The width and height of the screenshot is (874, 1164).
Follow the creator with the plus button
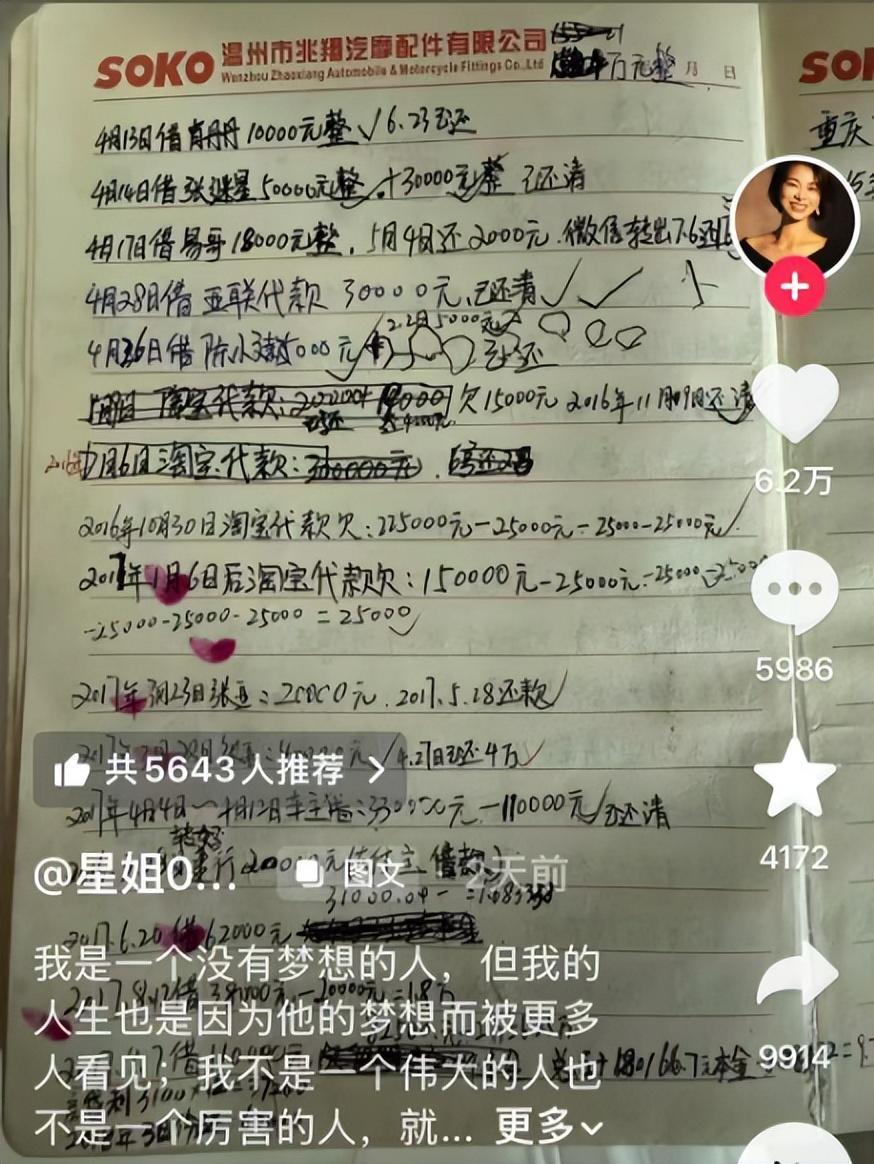[x=795, y=288]
